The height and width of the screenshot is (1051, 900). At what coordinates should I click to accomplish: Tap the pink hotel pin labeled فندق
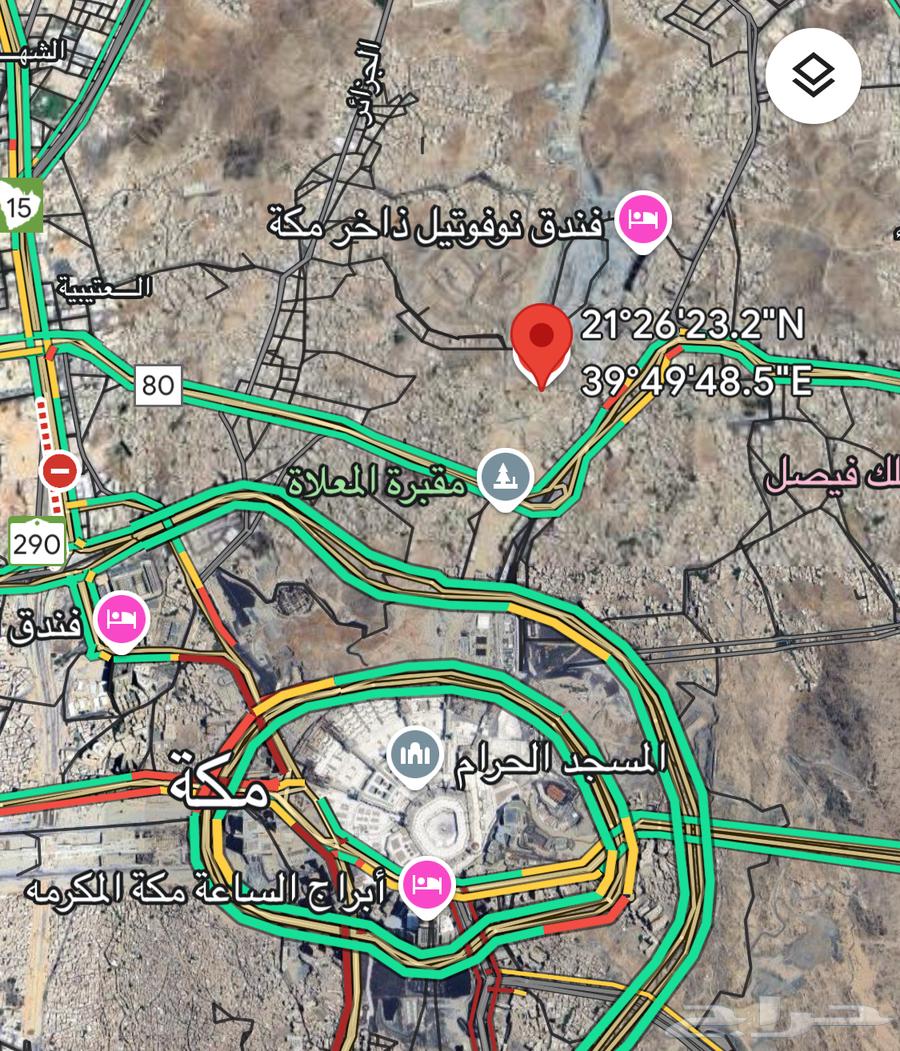click(x=122, y=619)
